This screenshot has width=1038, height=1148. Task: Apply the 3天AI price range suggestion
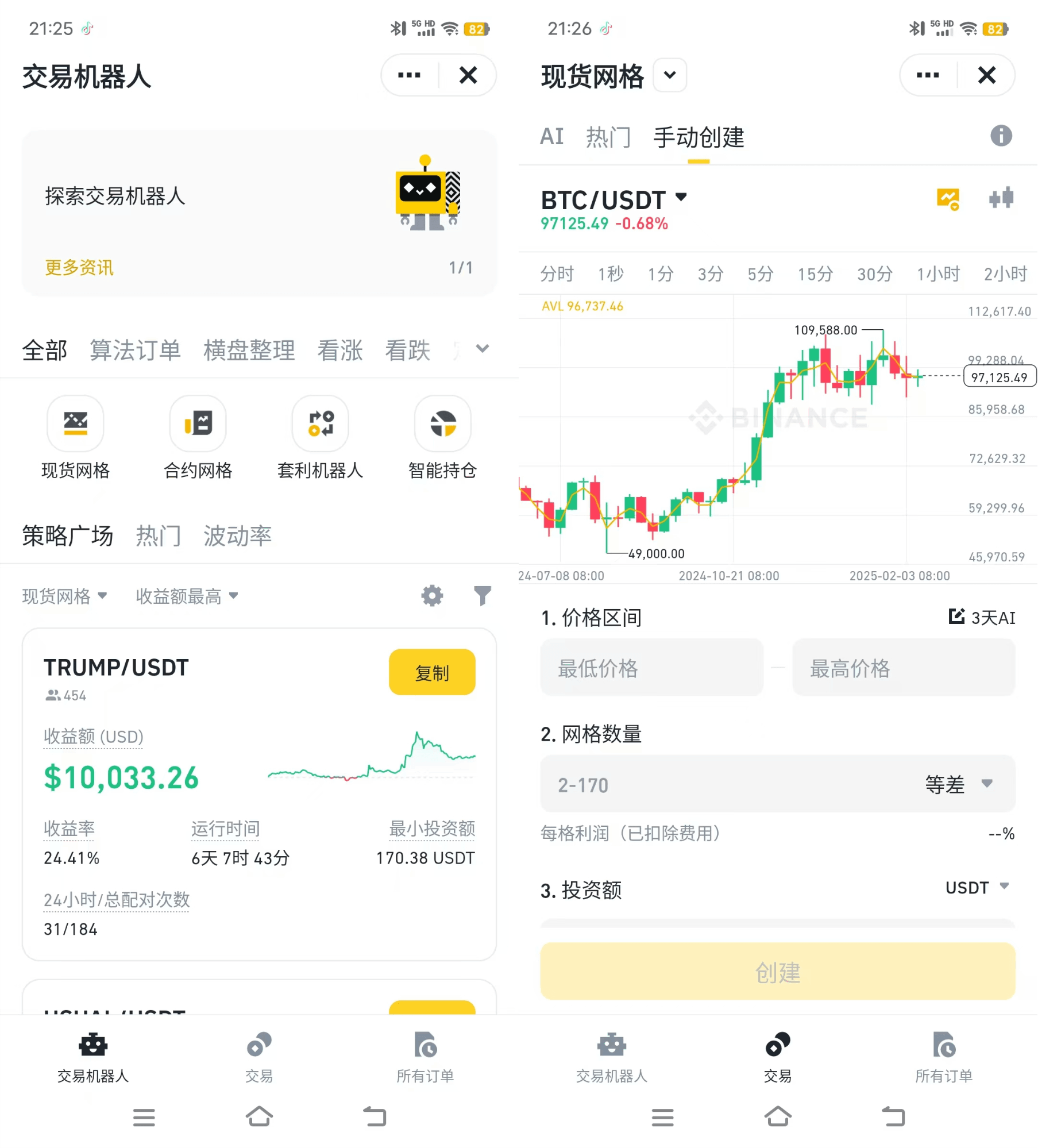click(982, 618)
